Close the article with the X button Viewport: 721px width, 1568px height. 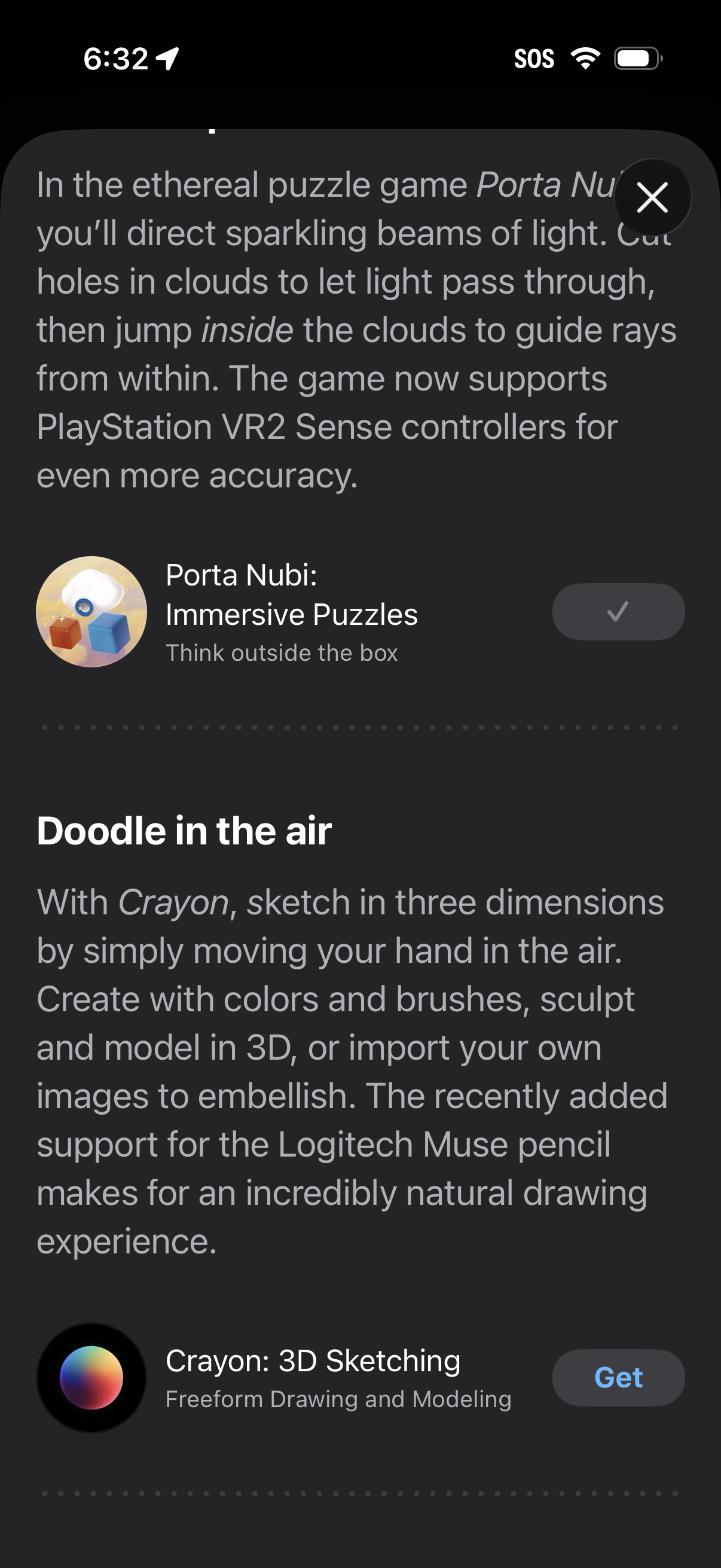tap(652, 198)
